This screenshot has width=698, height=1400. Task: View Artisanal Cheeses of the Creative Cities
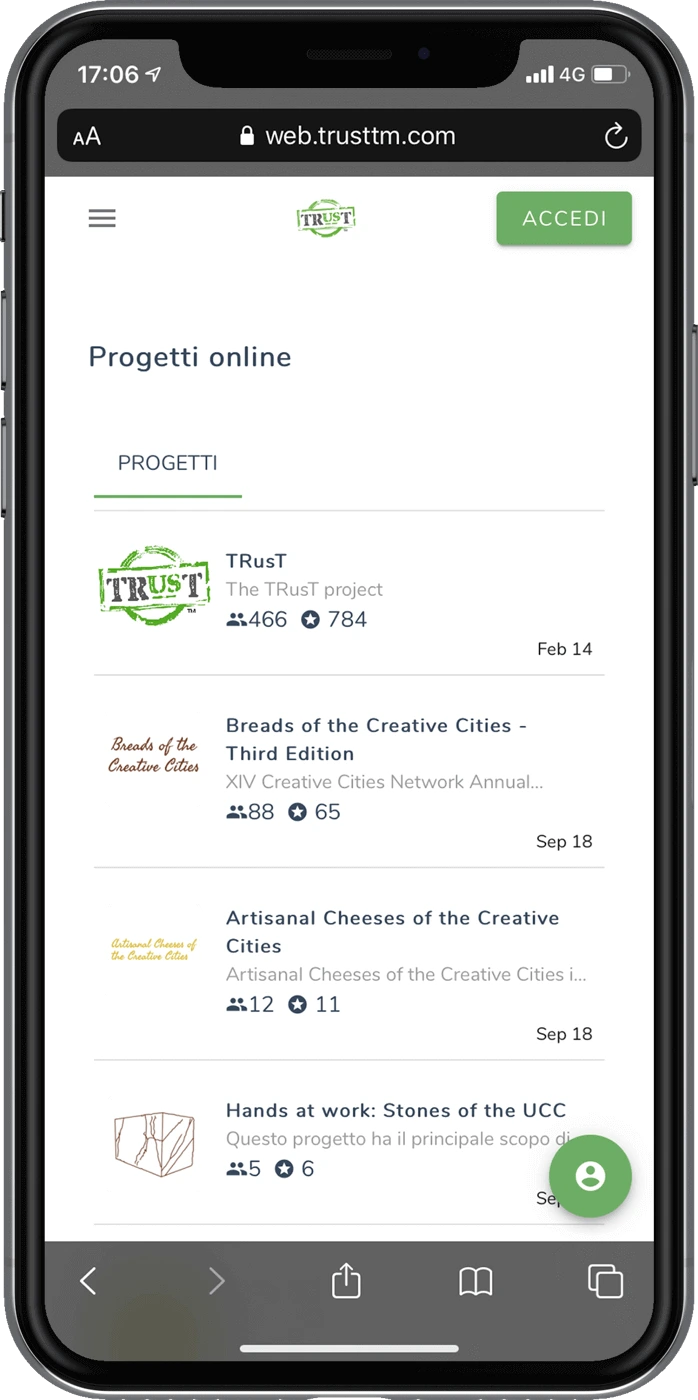click(x=392, y=932)
